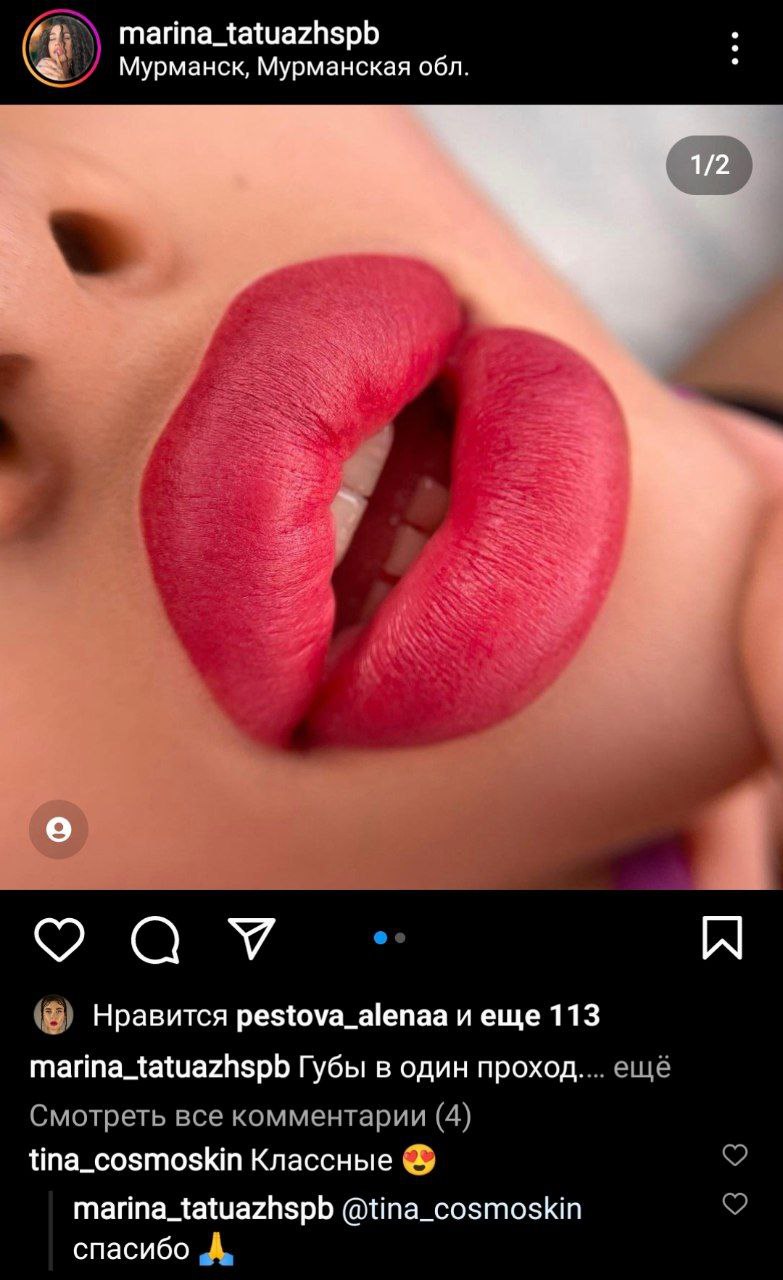Open the Мурманск location link
The image size is (783, 1280).
point(294,68)
